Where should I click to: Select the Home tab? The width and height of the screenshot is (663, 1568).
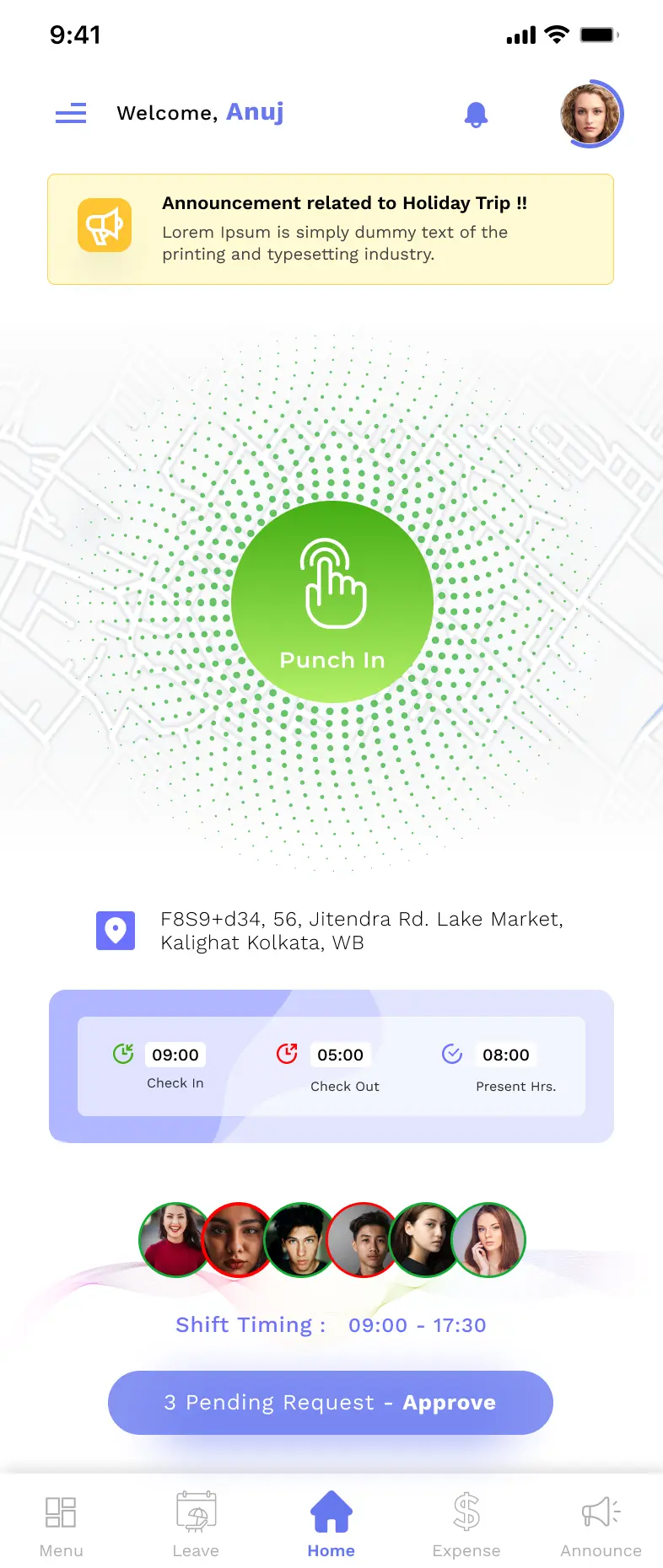click(331, 1524)
